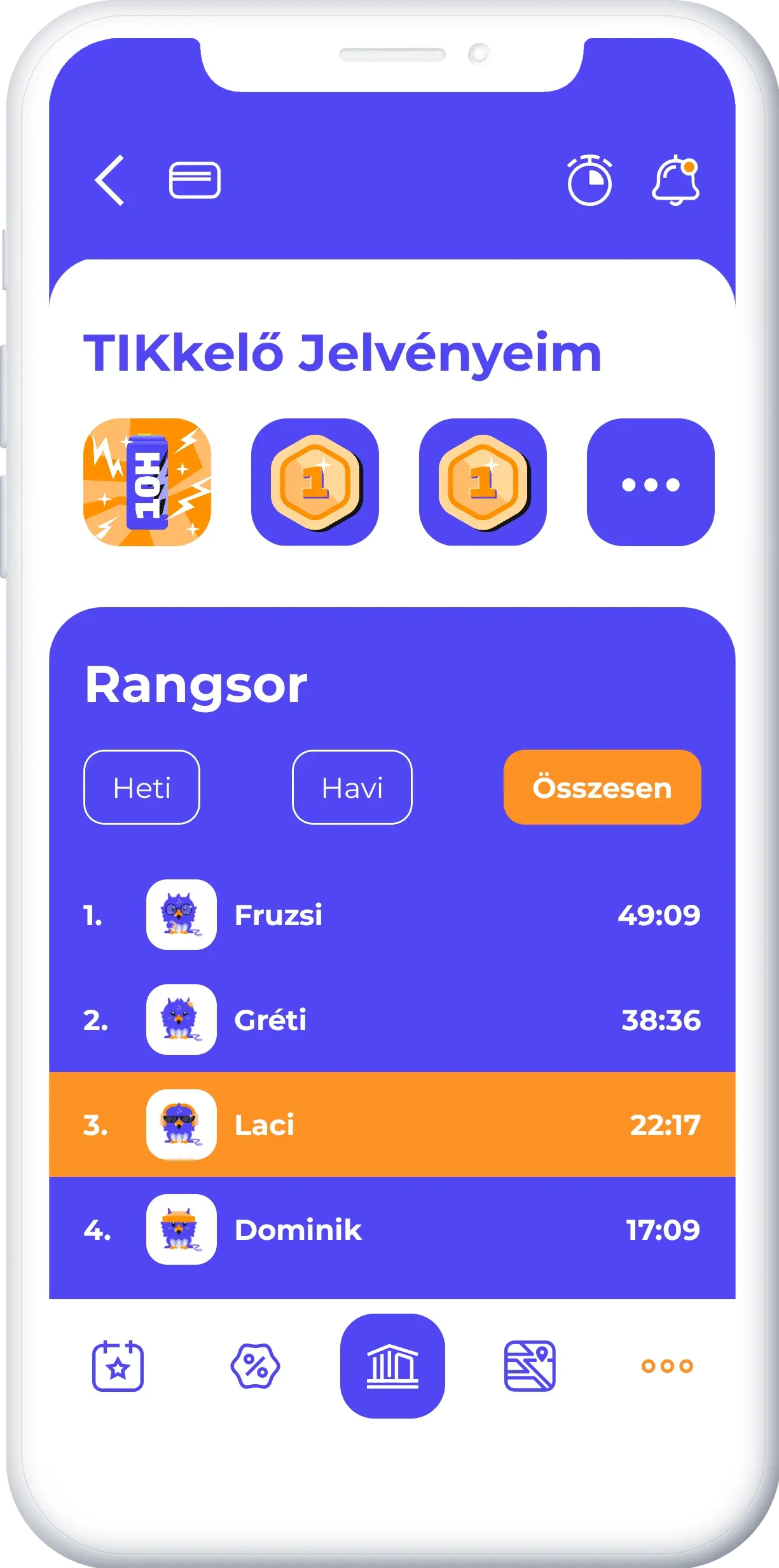Show more badges with the three-dot tile
The width and height of the screenshot is (779, 1568).
[x=650, y=482]
